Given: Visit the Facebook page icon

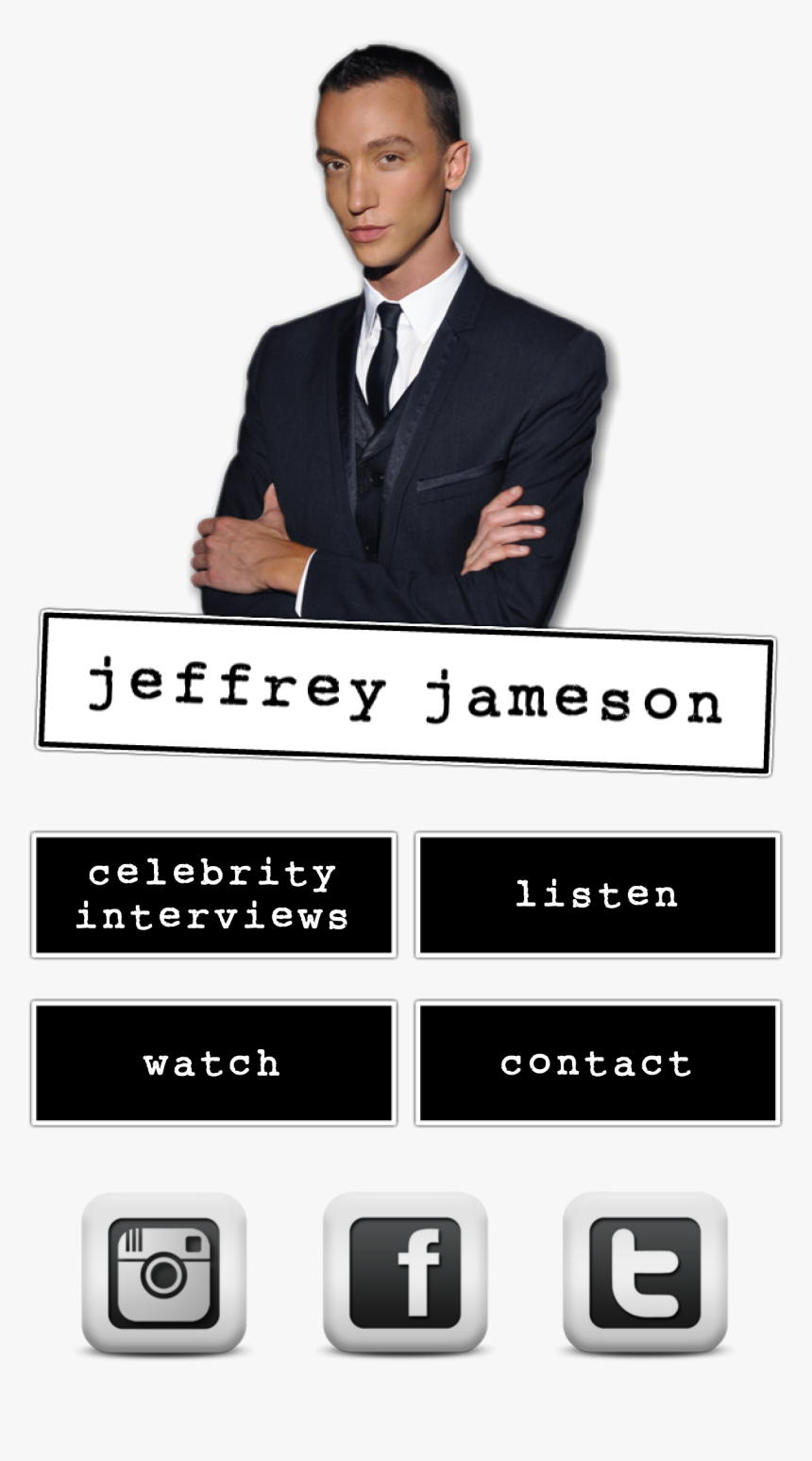Looking at the screenshot, I should pos(405,1272).
